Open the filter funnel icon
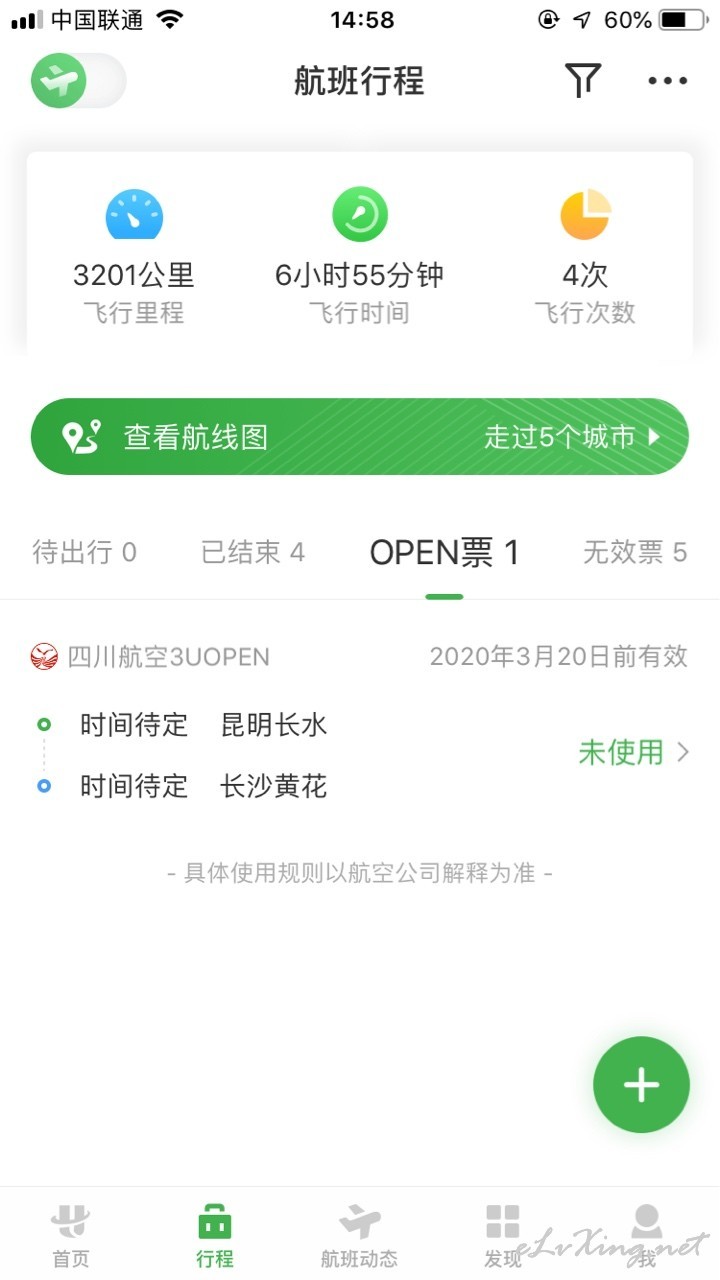Viewport: 720px width, 1280px height. click(583, 81)
